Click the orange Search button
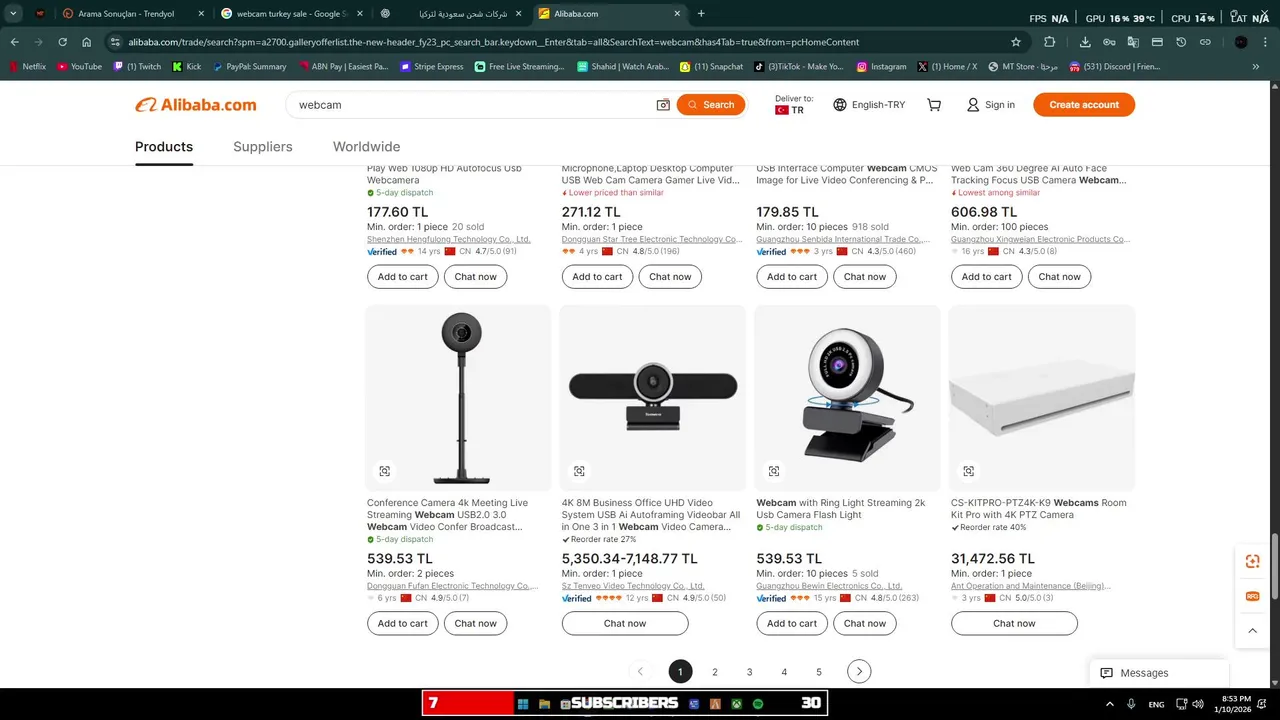1280x720 pixels. coord(711,105)
